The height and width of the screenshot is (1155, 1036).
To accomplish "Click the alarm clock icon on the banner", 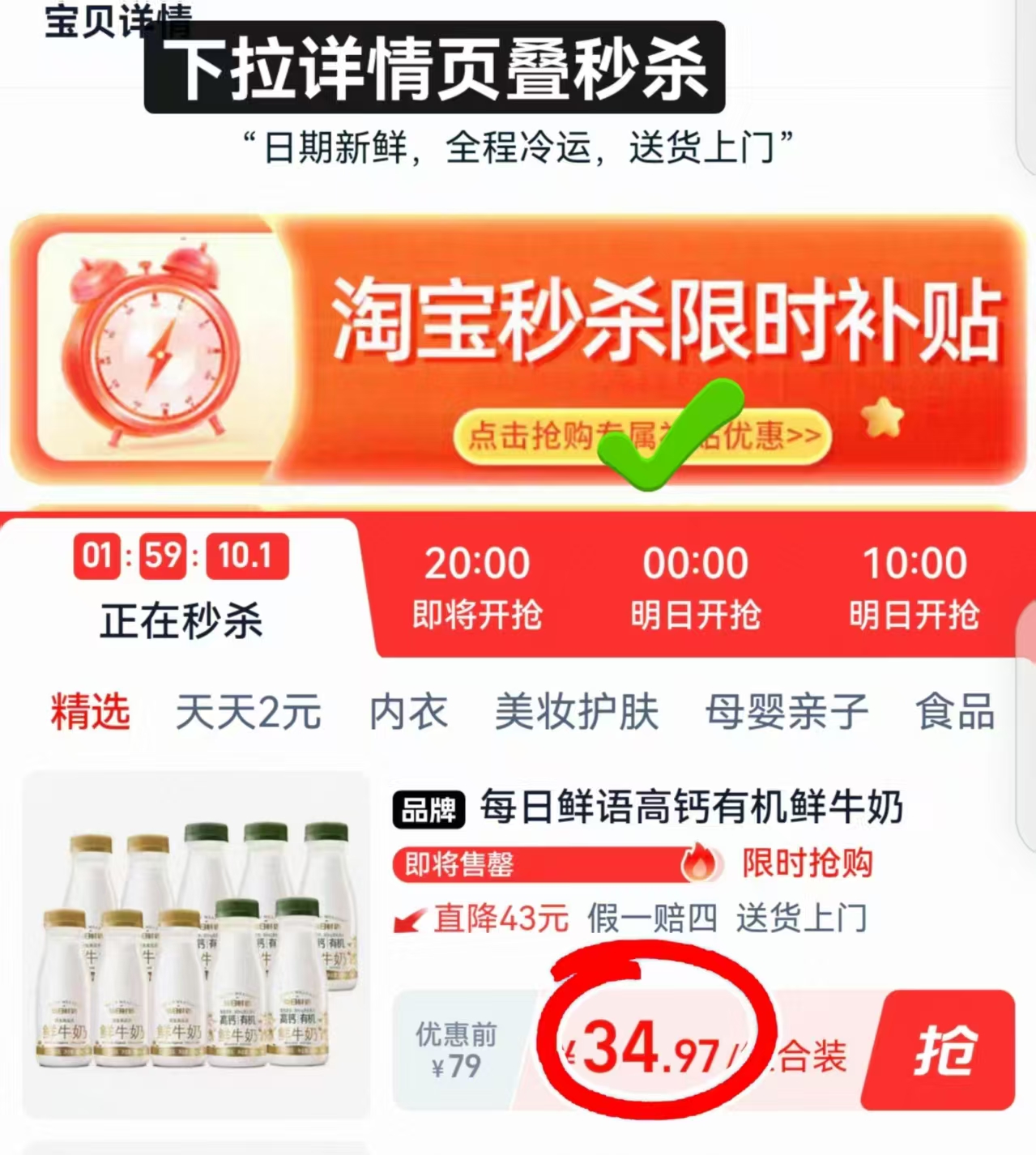I will (158, 348).
